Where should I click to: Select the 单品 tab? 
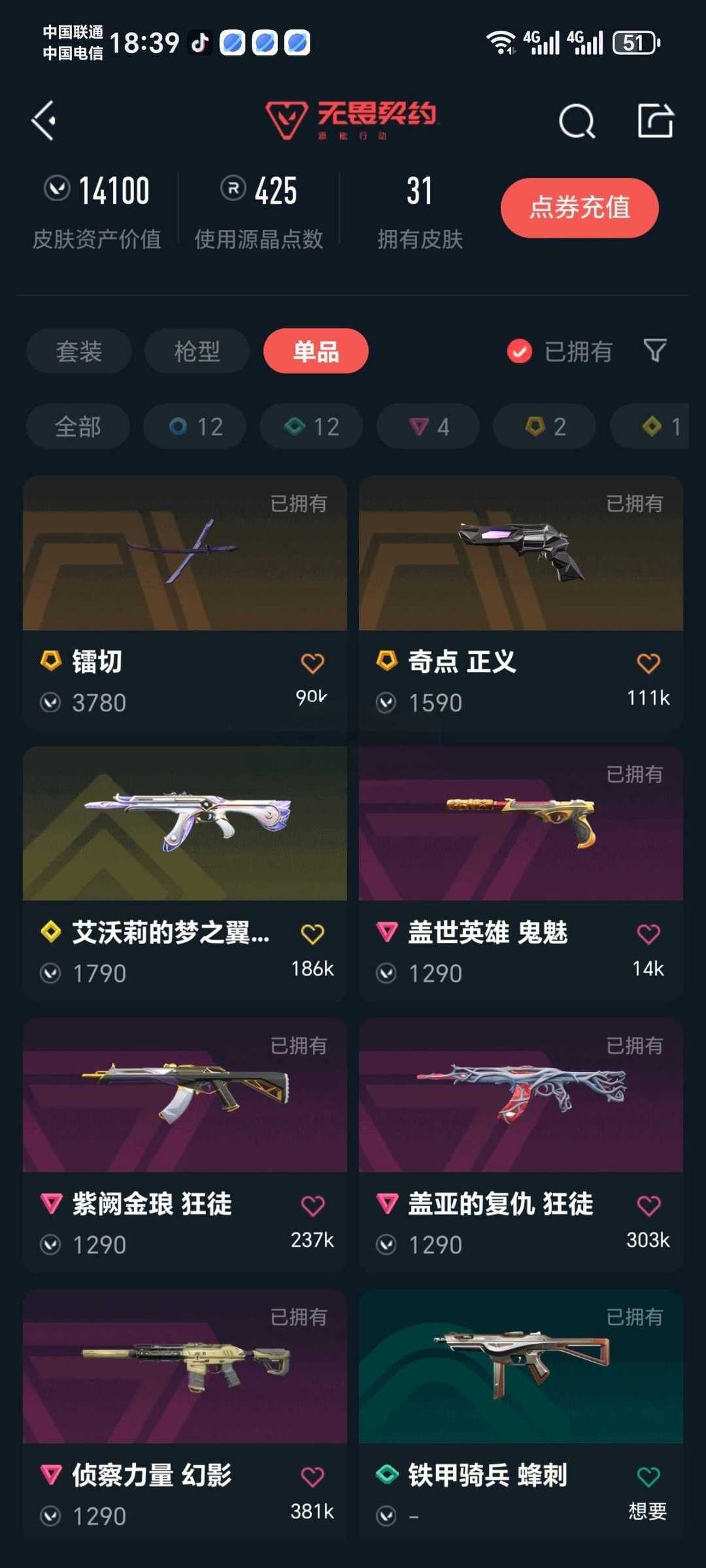pyautogui.click(x=316, y=351)
